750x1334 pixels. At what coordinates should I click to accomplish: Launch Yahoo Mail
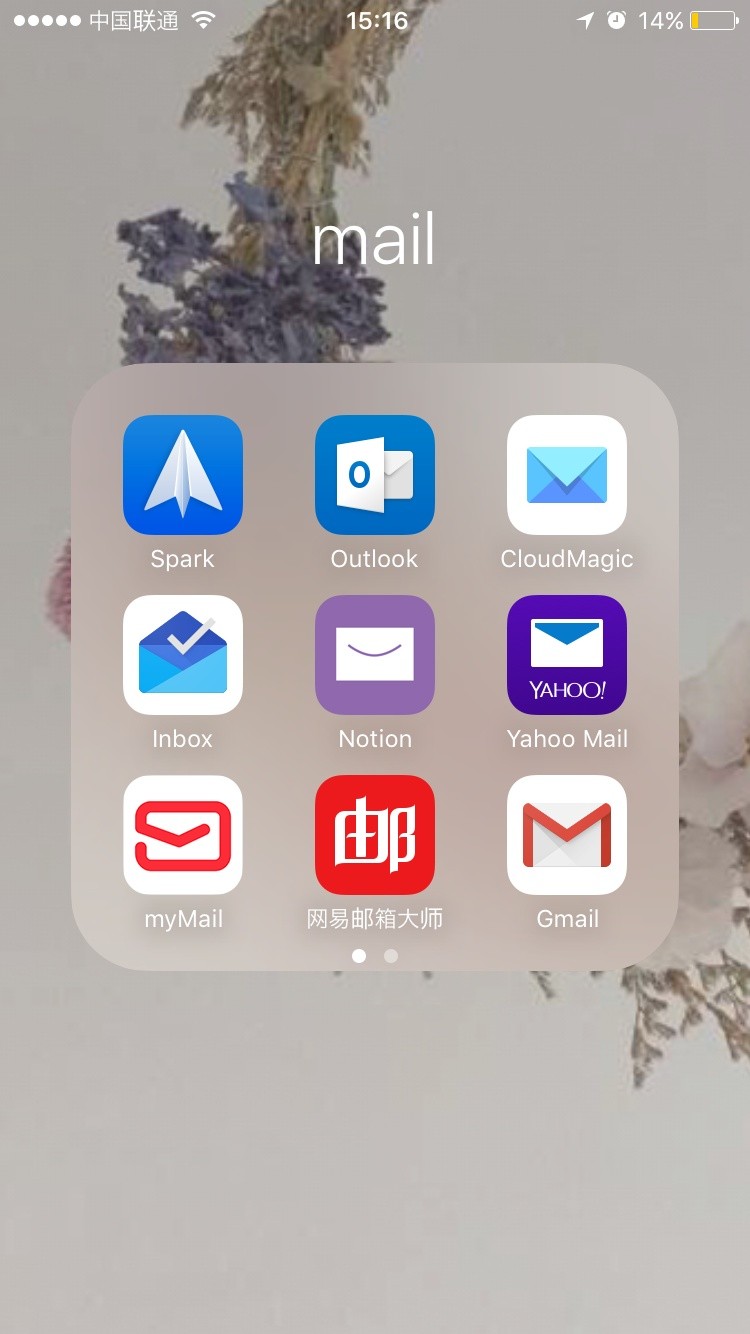point(567,655)
